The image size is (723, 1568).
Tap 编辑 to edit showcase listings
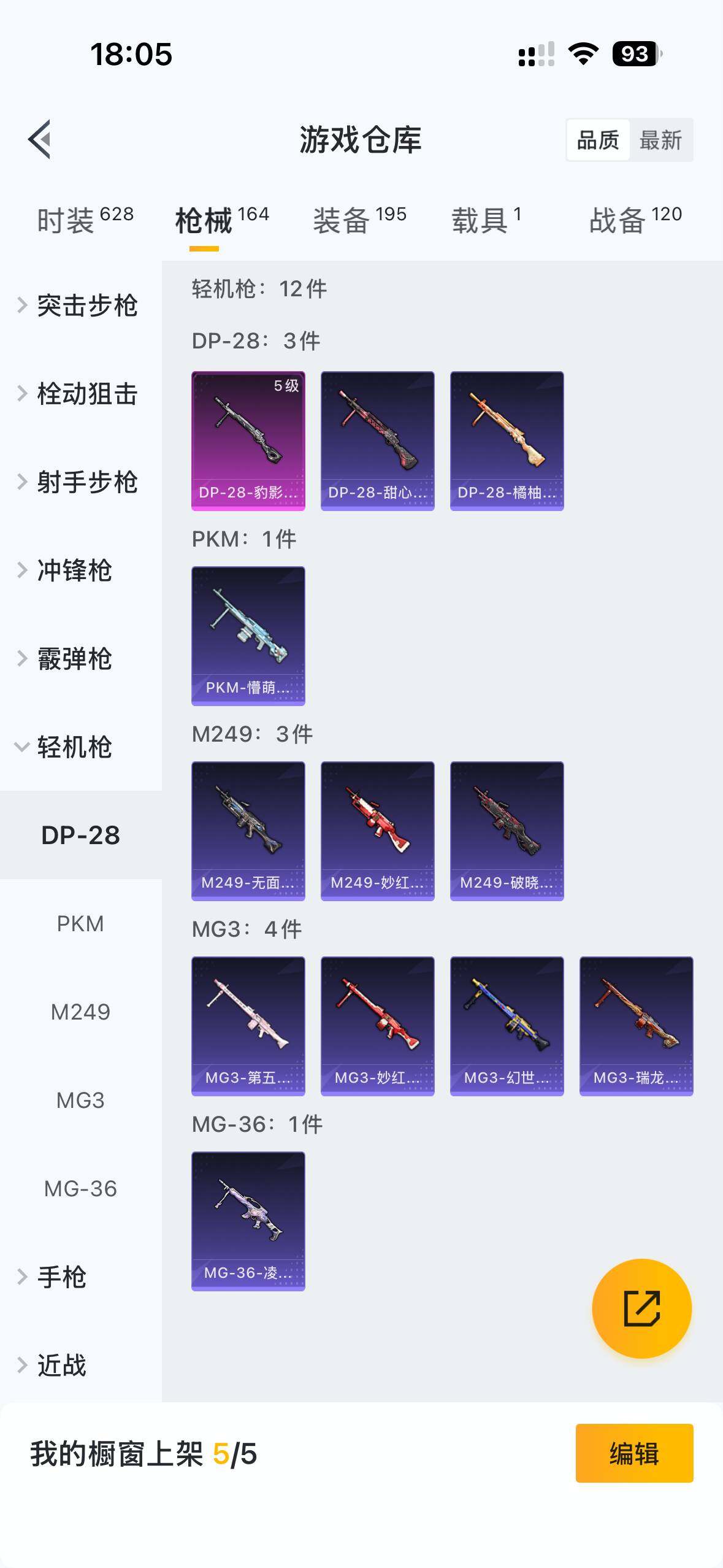[x=634, y=1453]
